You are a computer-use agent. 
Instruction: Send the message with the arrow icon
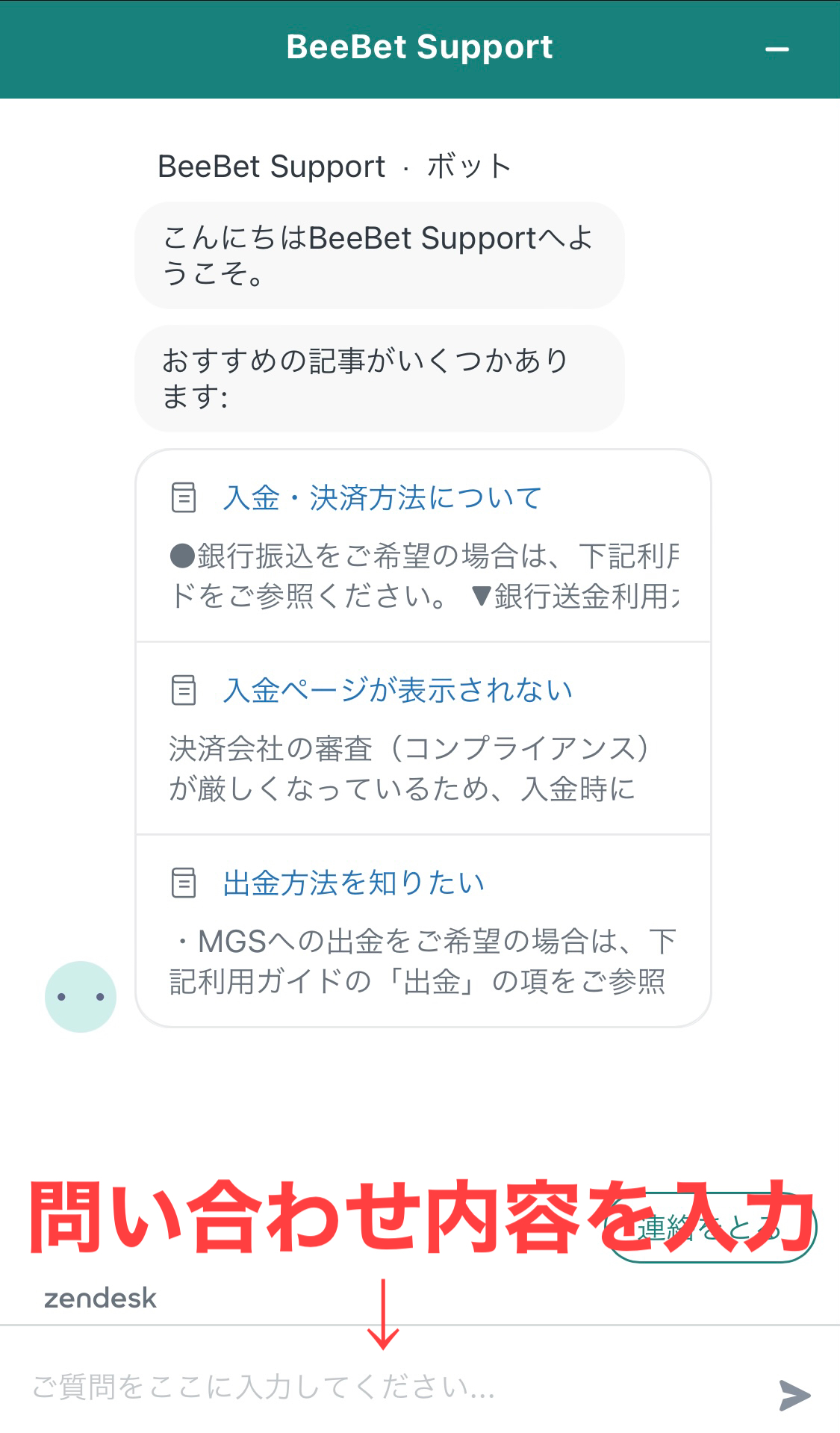(x=794, y=1394)
